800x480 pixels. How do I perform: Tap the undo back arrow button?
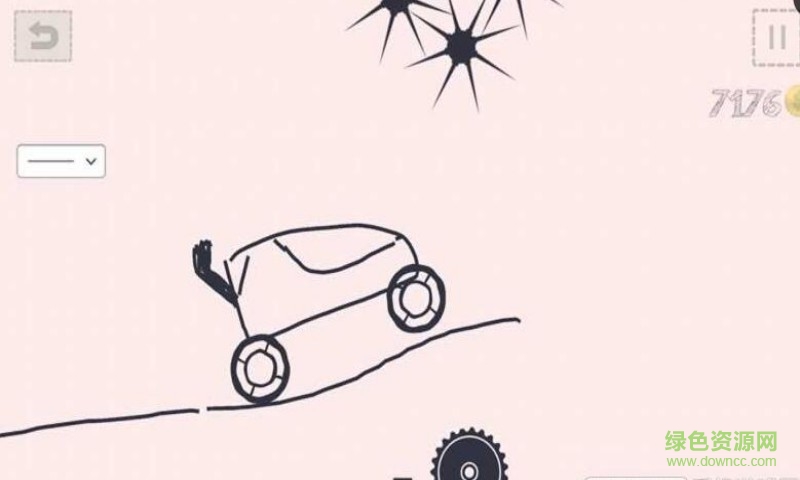[x=42, y=36]
